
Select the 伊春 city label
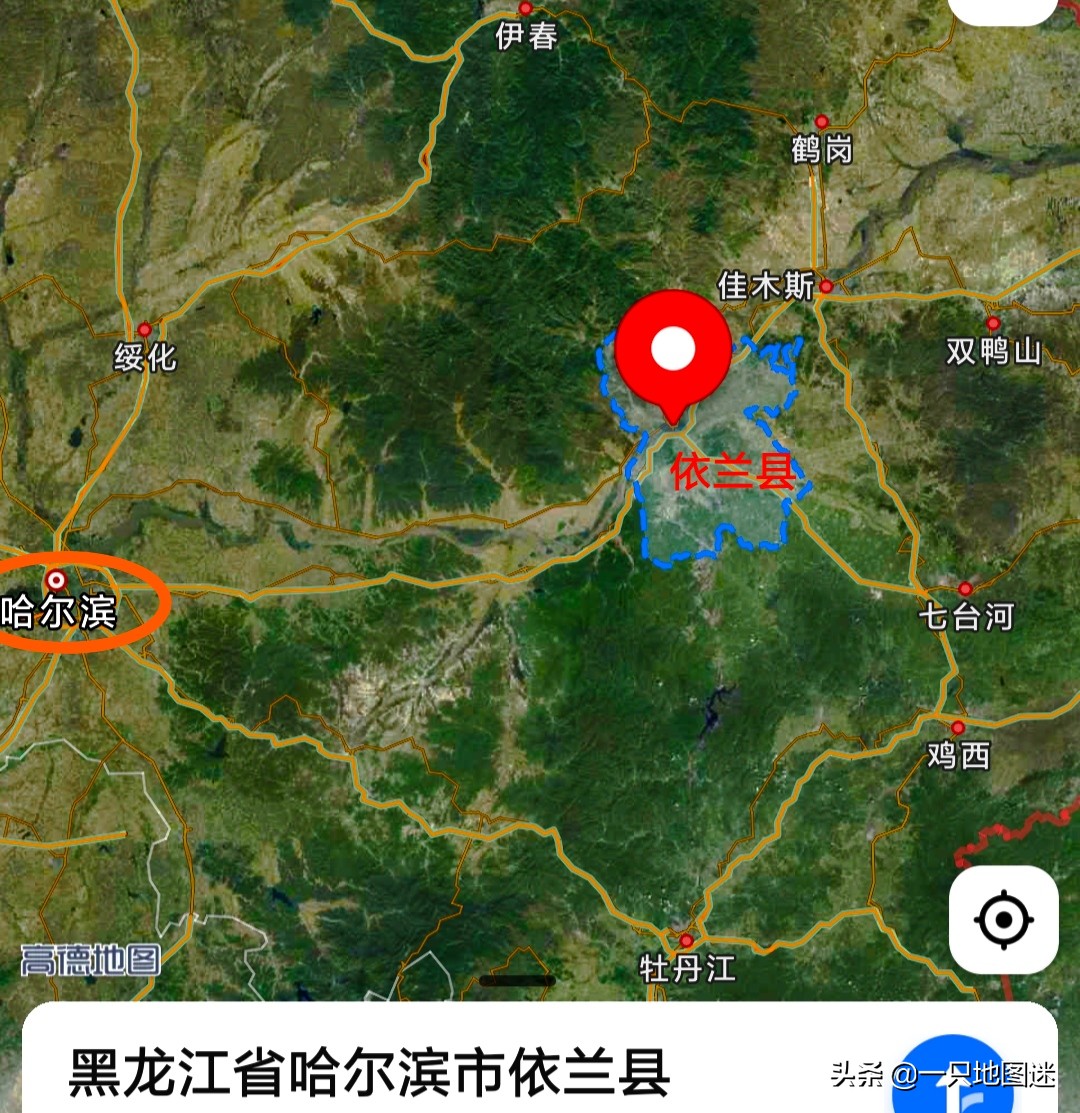coord(527,34)
